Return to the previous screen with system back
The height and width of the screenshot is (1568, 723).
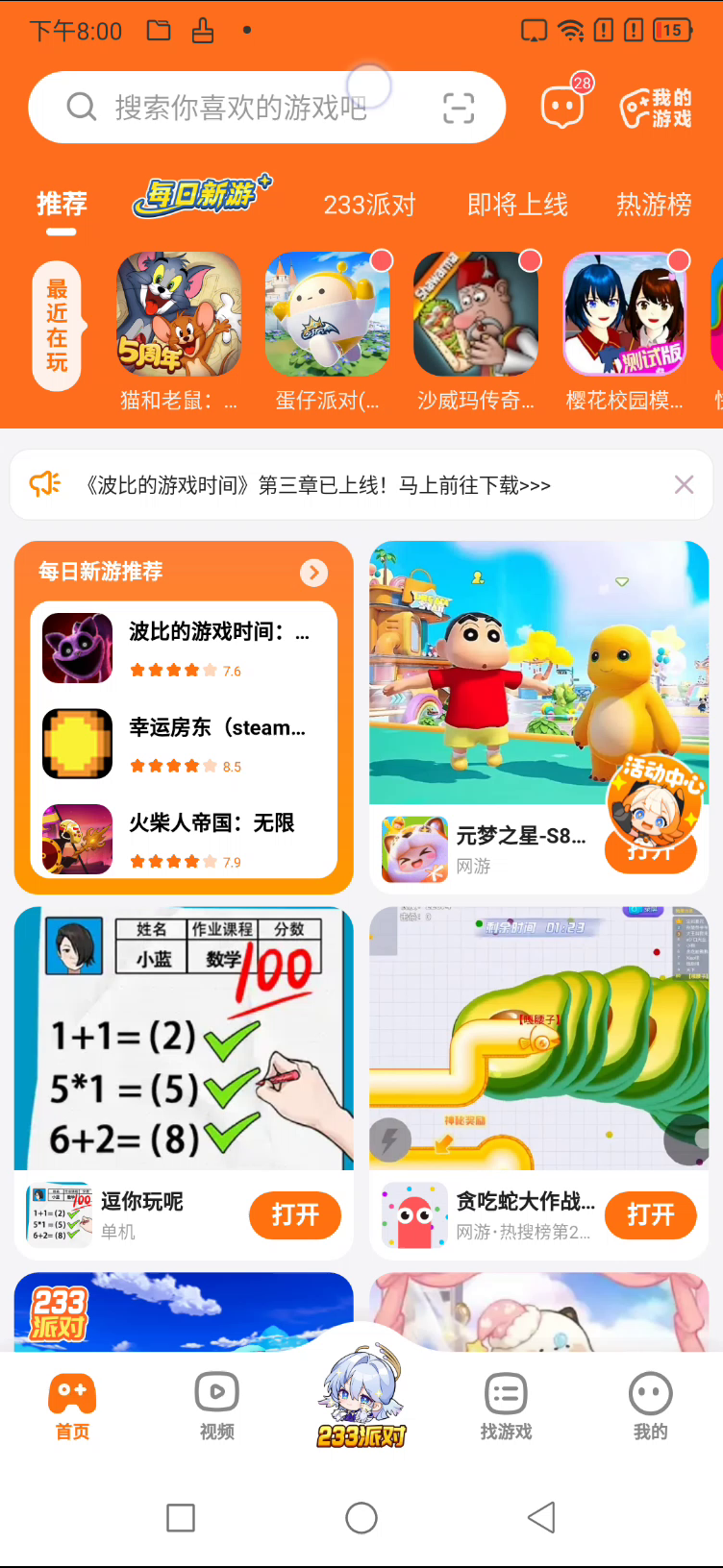(541, 1518)
